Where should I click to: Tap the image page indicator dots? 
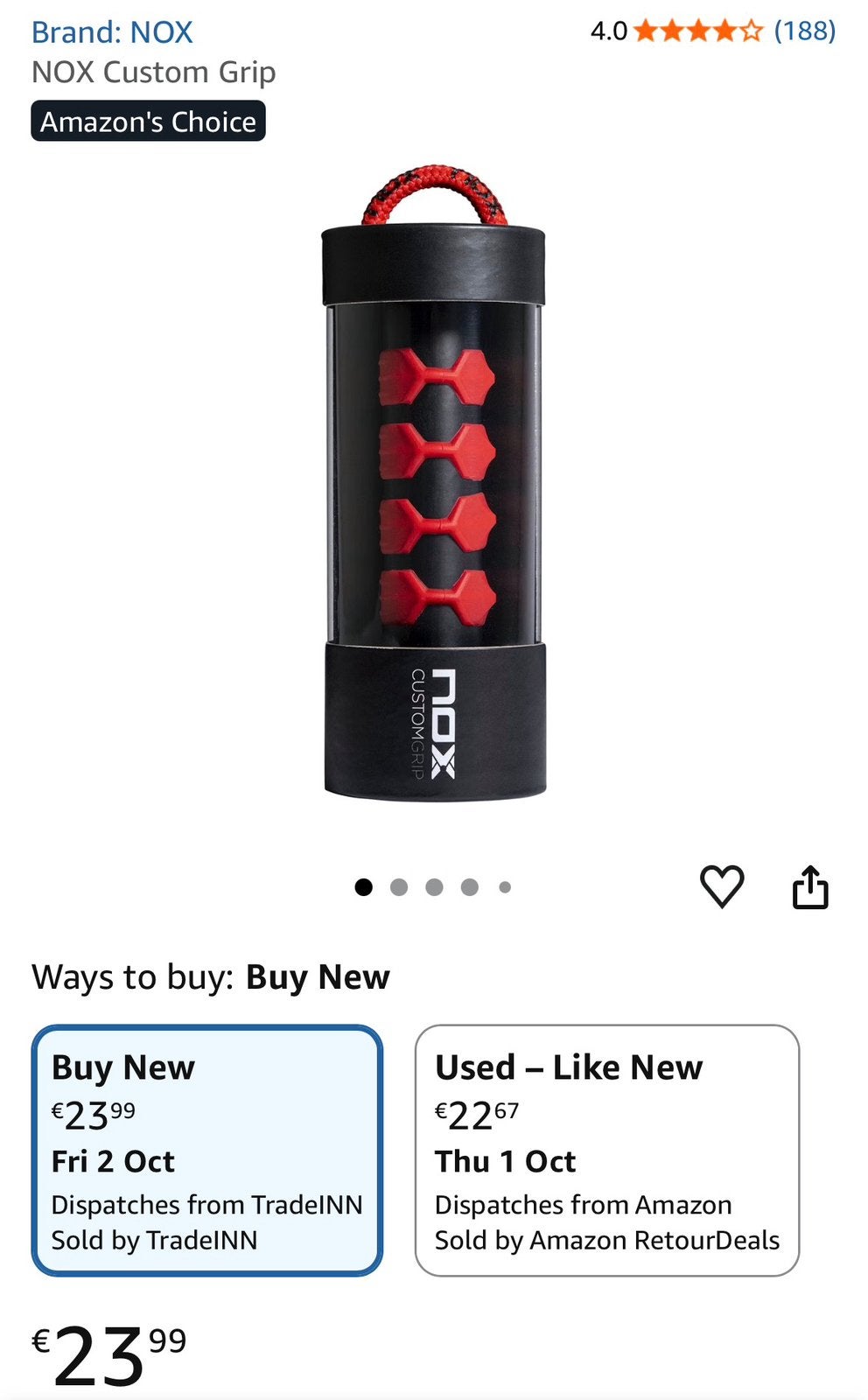coord(433,887)
